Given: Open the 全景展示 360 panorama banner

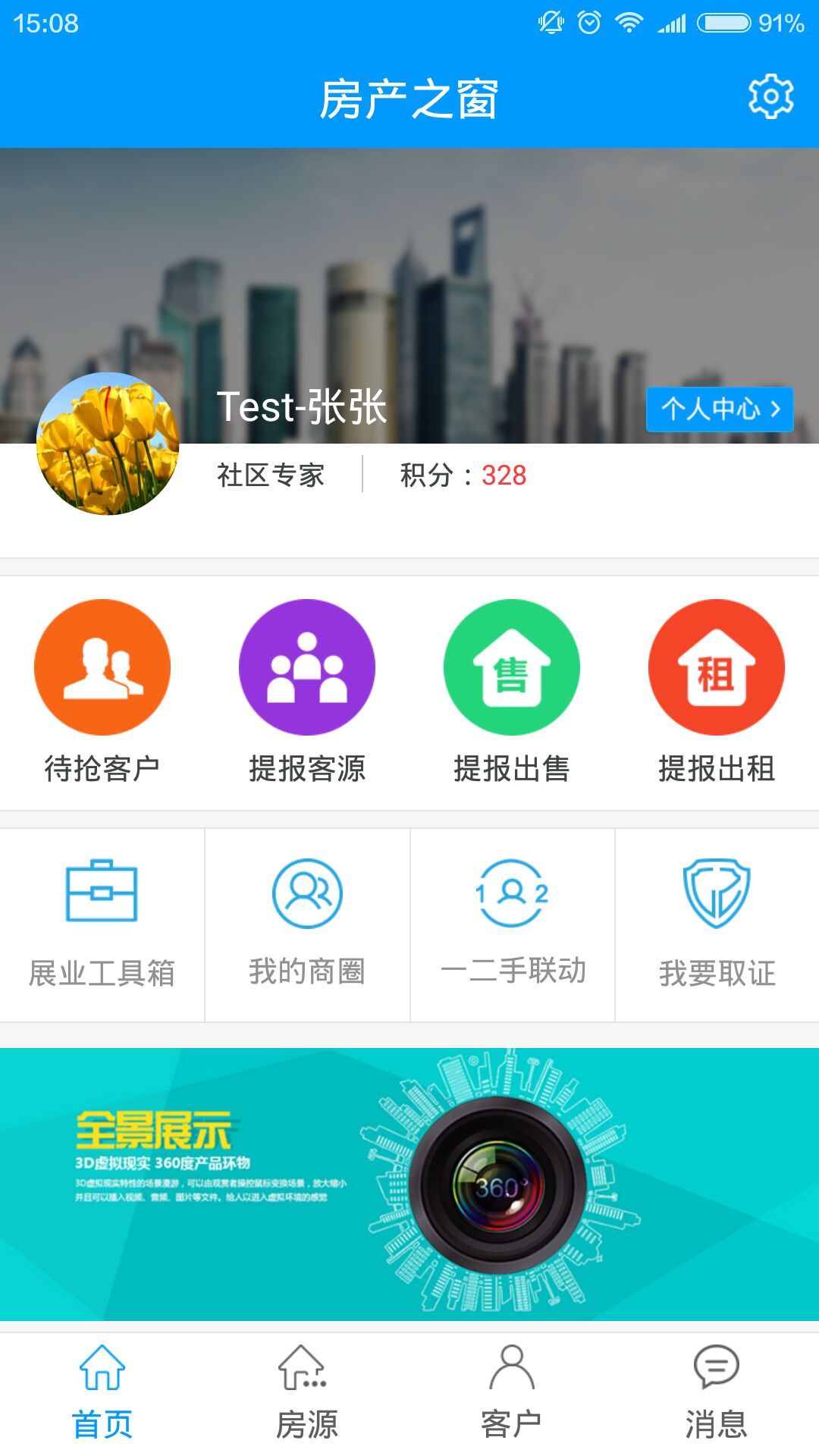Looking at the screenshot, I should click(x=409, y=1183).
